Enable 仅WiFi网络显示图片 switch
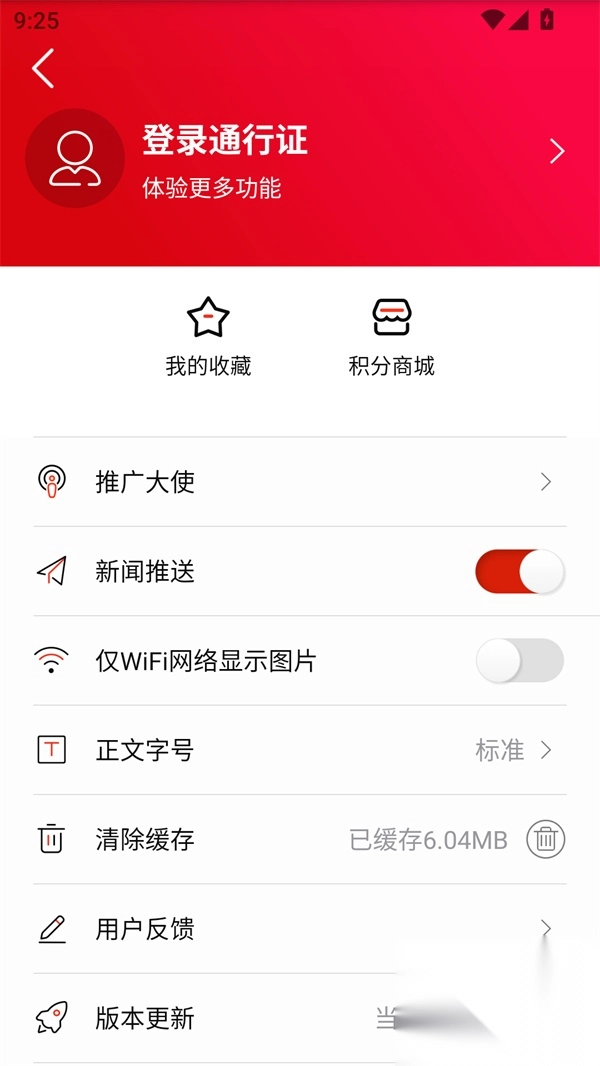The height and width of the screenshot is (1066, 600). click(x=519, y=661)
